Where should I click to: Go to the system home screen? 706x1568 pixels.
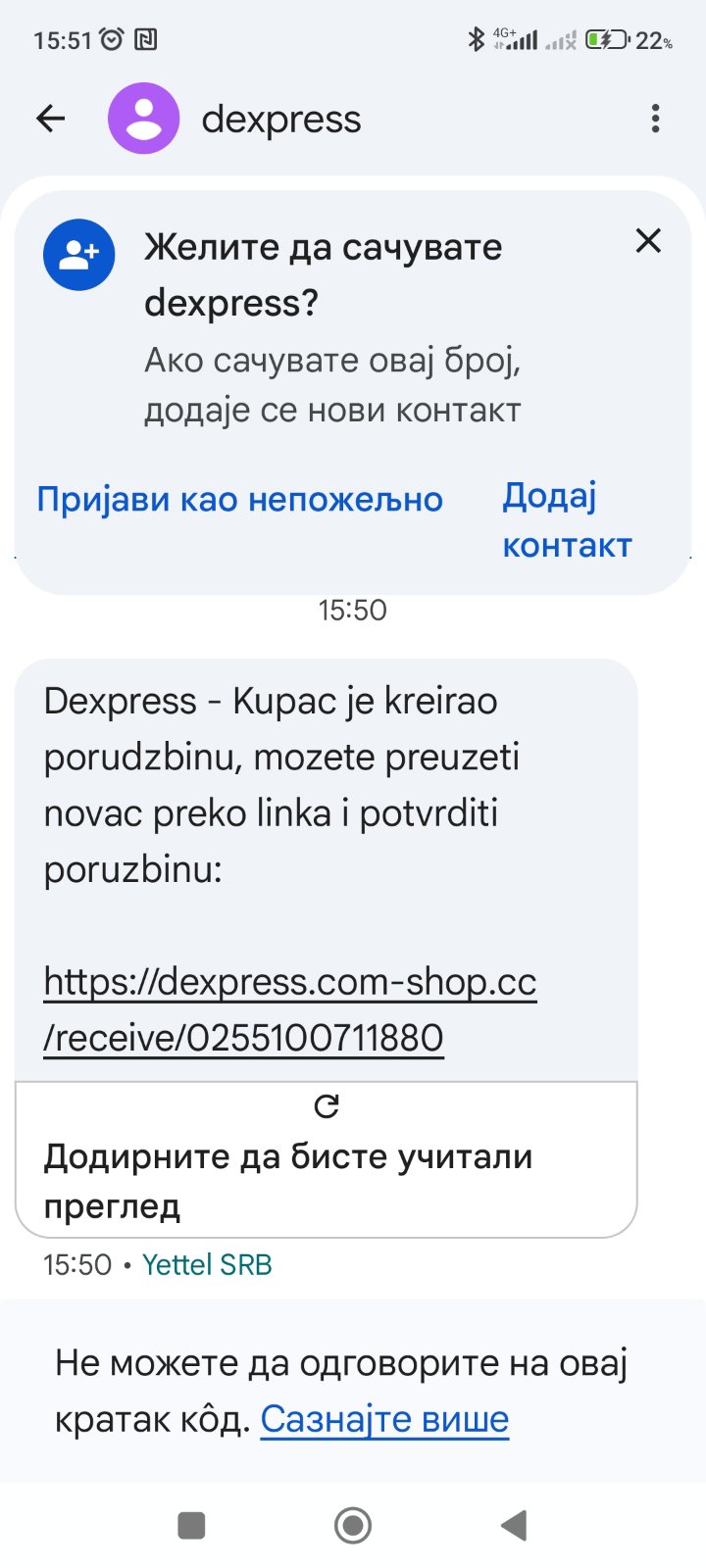click(x=353, y=1525)
